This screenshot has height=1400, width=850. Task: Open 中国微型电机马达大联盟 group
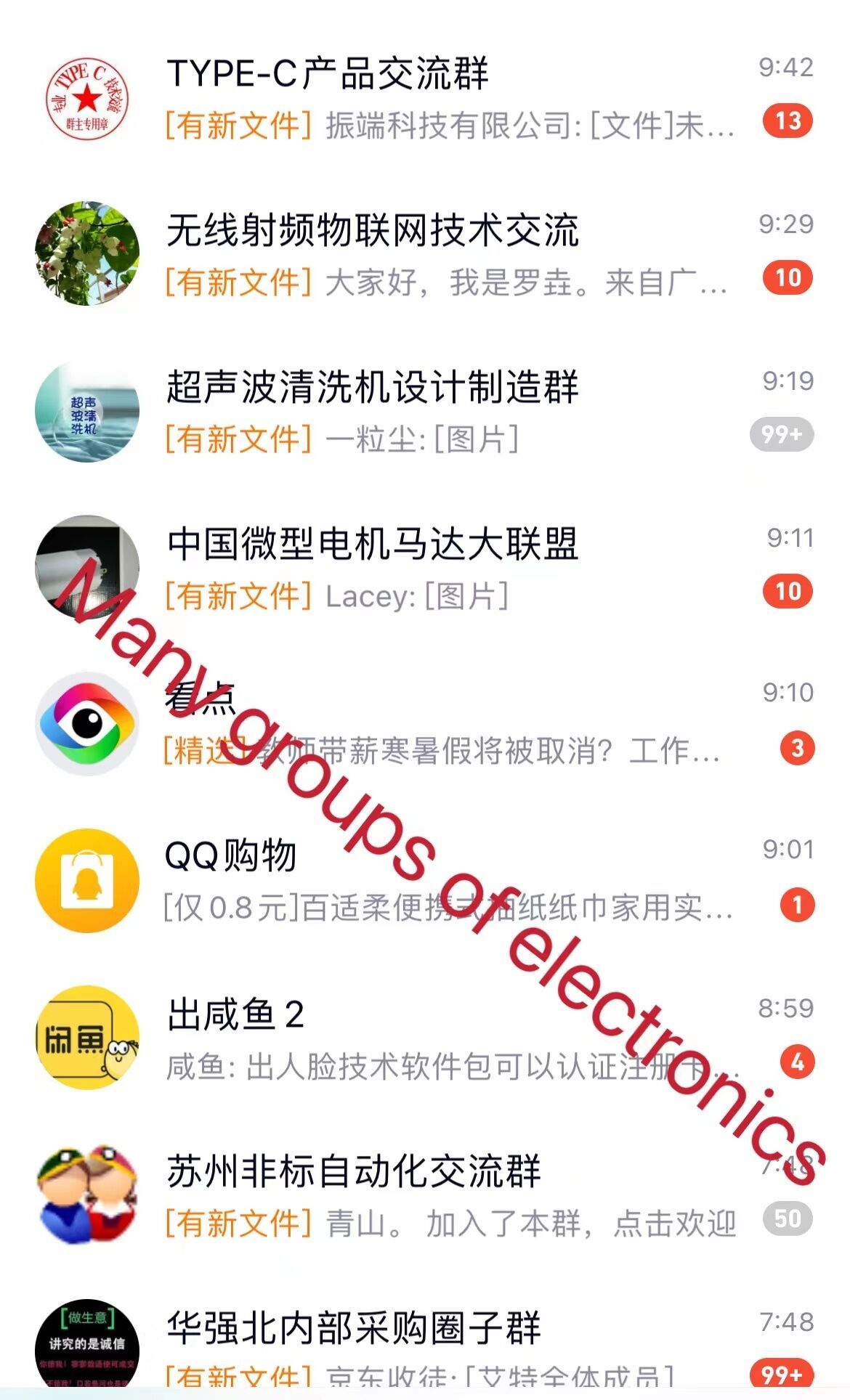tap(436, 568)
